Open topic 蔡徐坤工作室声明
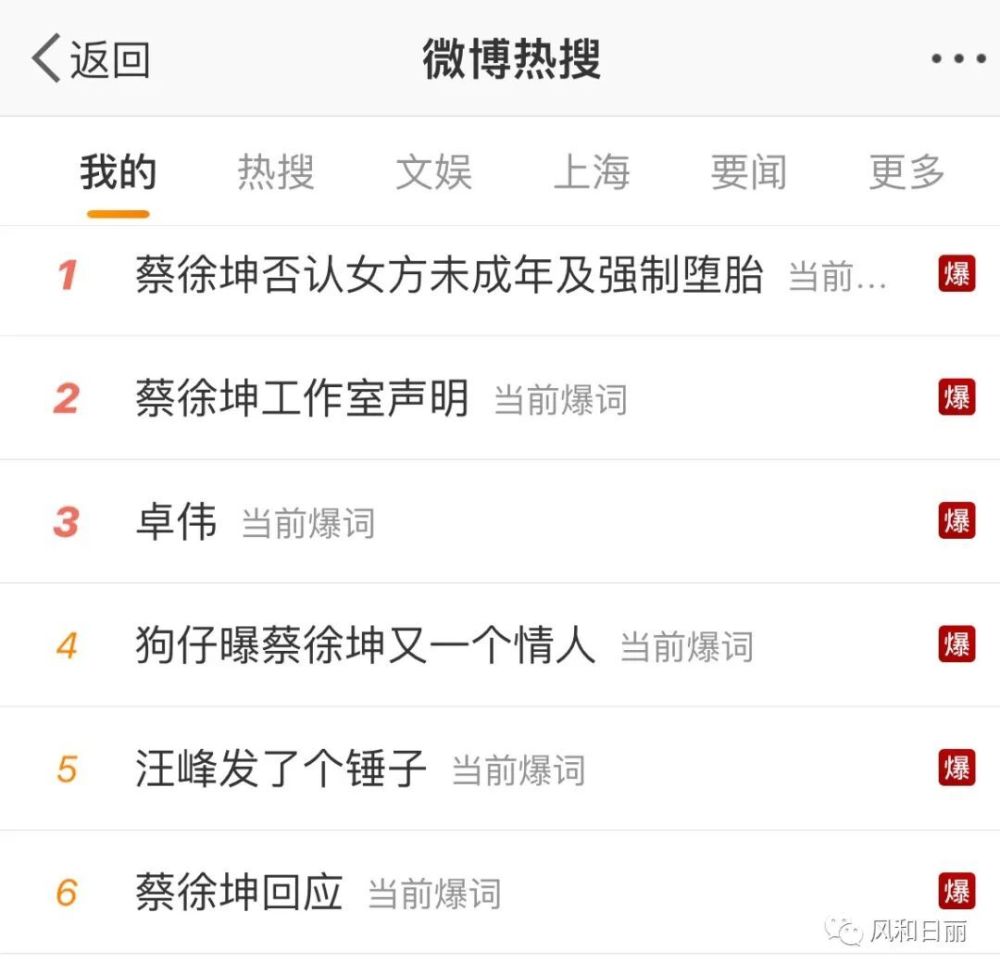The height and width of the screenshot is (975, 1000). pyautogui.click(x=302, y=399)
